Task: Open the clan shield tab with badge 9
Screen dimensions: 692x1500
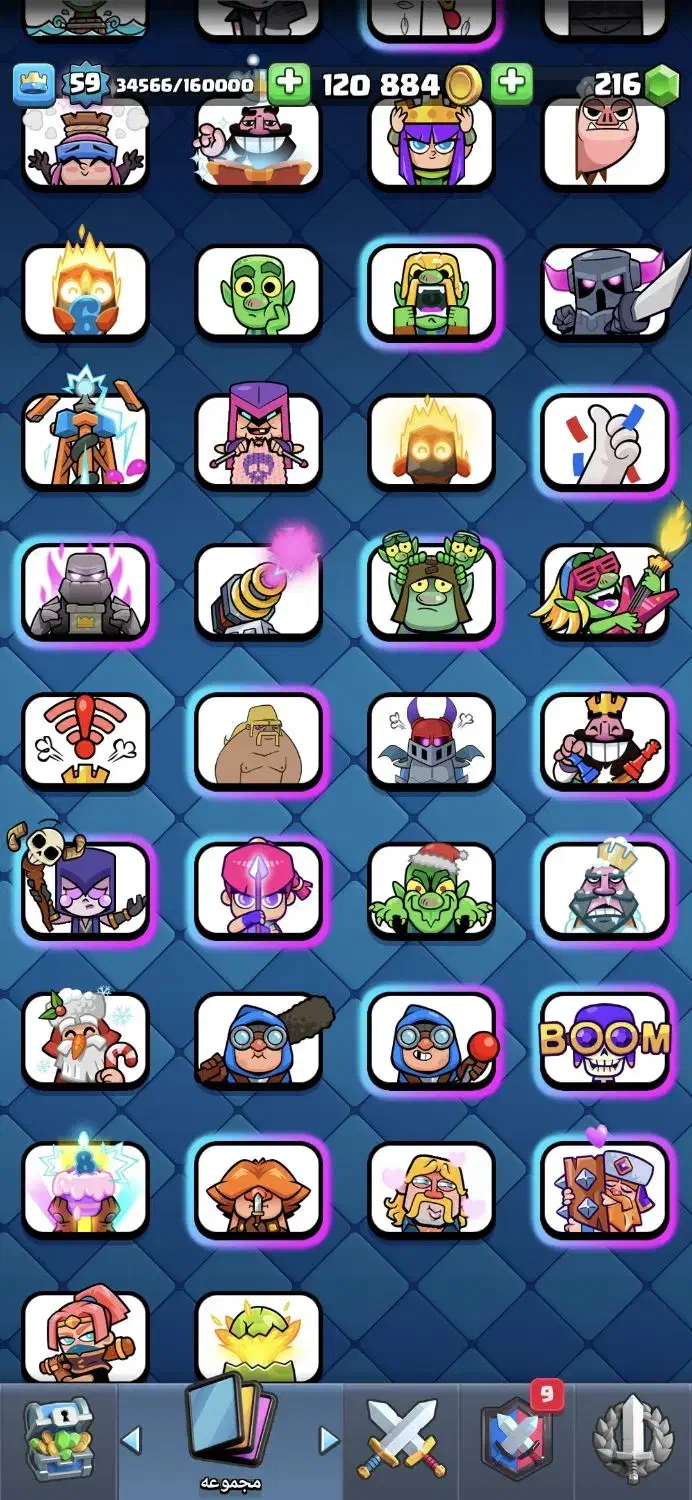Action: coord(516,1440)
